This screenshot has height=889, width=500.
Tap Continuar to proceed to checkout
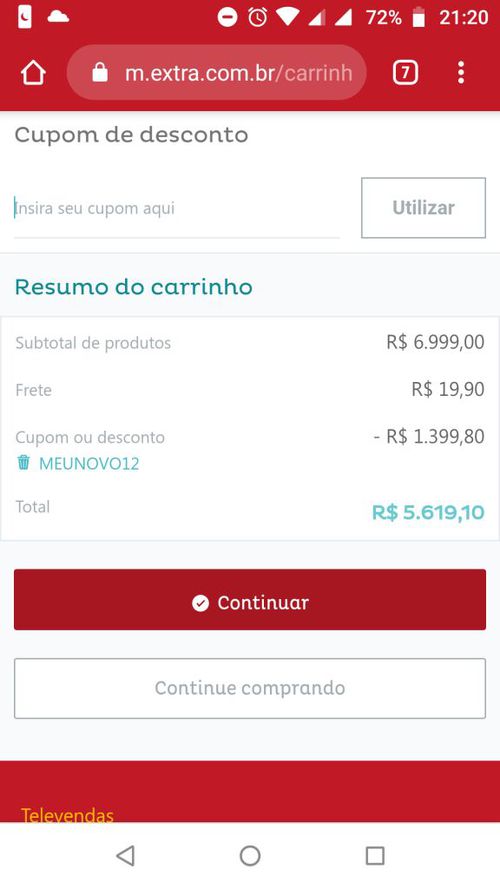tap(250, 599)
